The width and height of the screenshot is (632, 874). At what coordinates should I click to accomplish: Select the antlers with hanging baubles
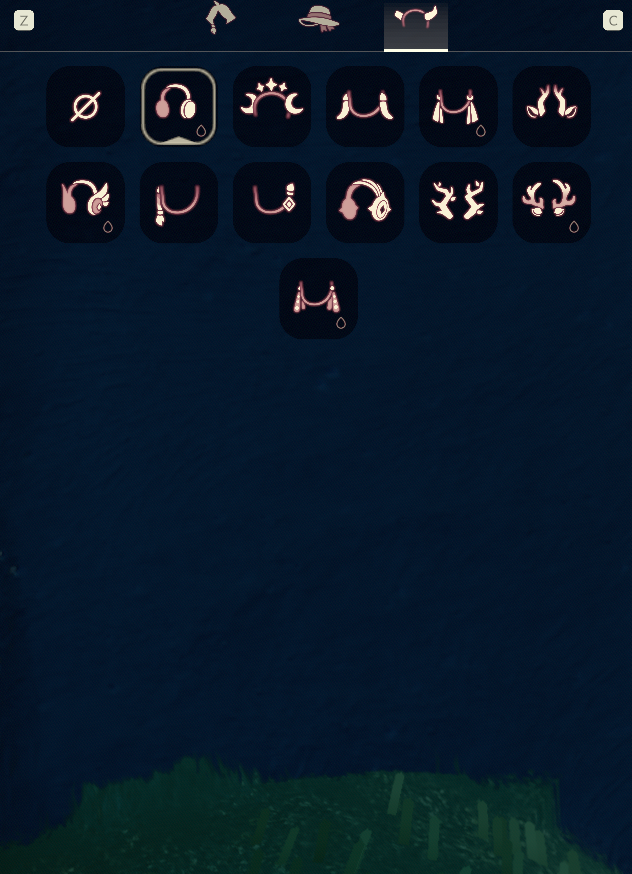point(551,203)
